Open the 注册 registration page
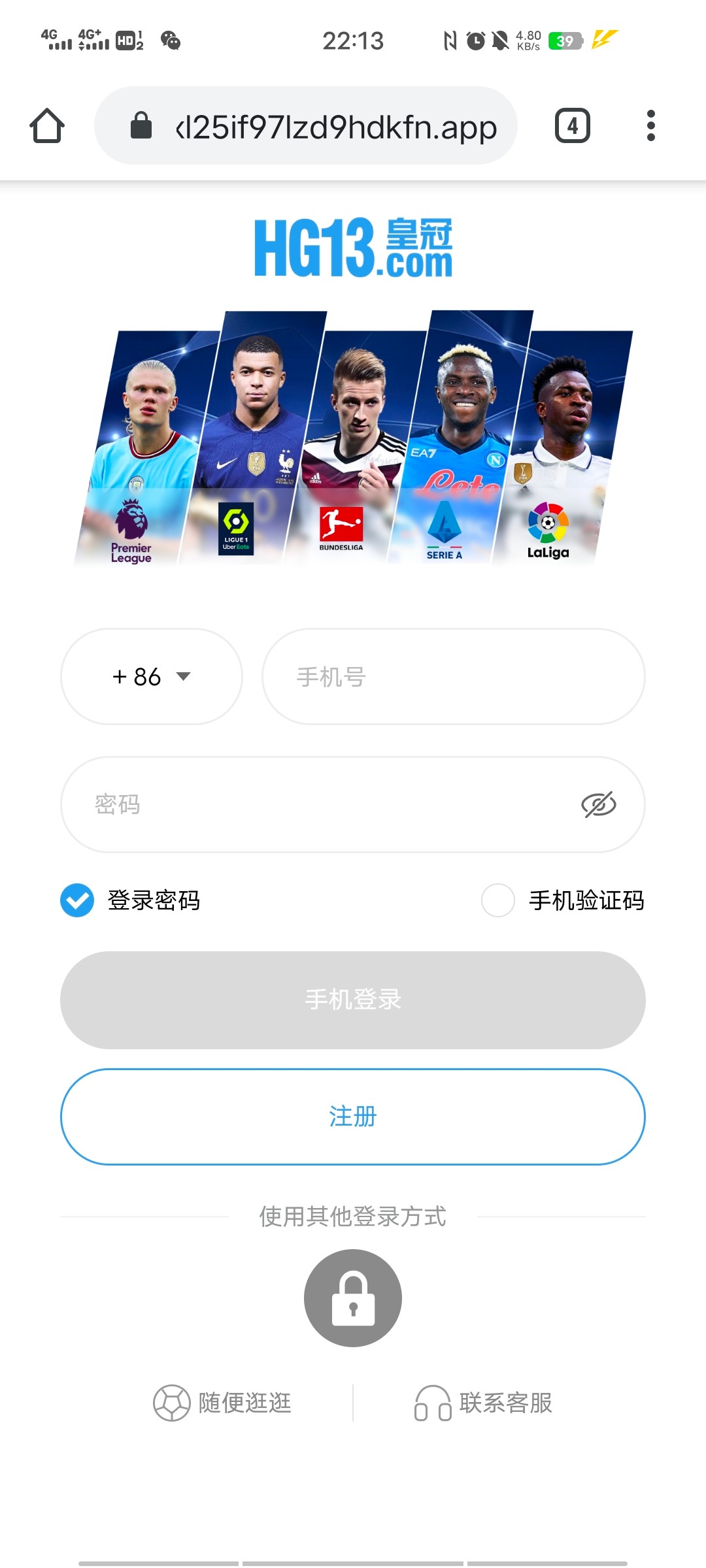Screen dimensions: 706x1568 point(353,1117)
